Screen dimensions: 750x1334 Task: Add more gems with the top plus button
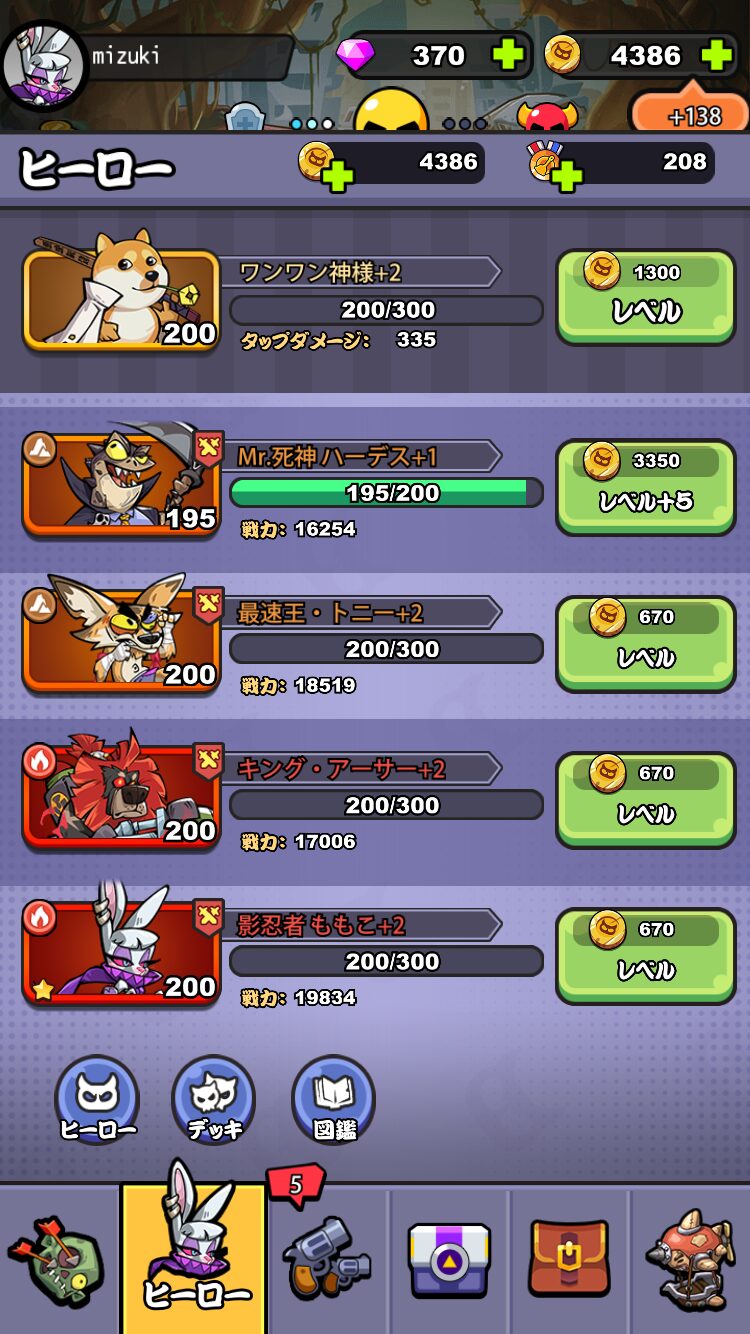tap(509, 55)
